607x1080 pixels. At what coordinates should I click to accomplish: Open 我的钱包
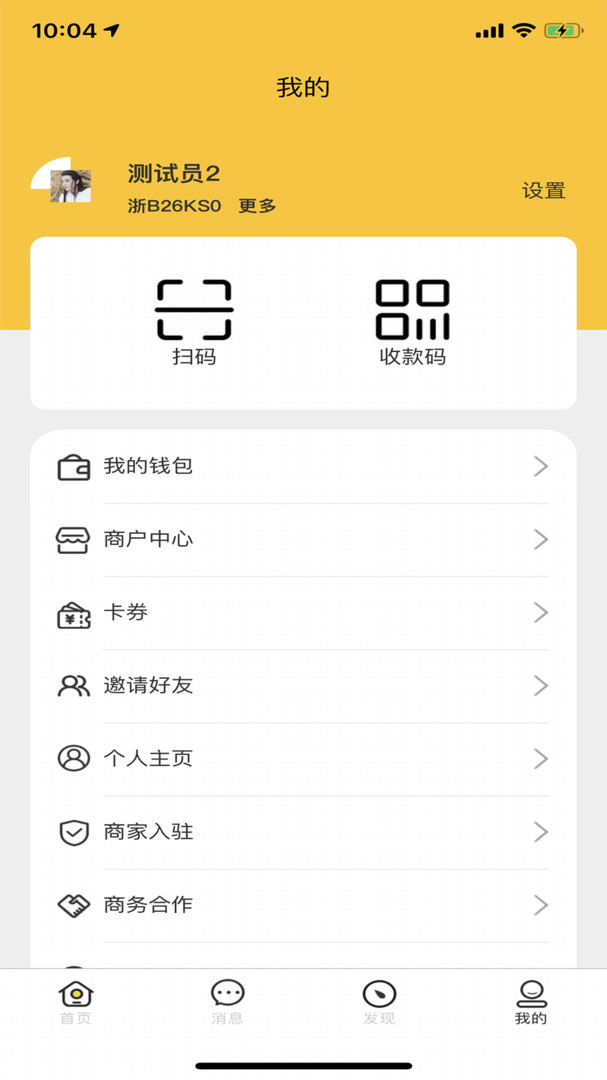click(303, 466)
